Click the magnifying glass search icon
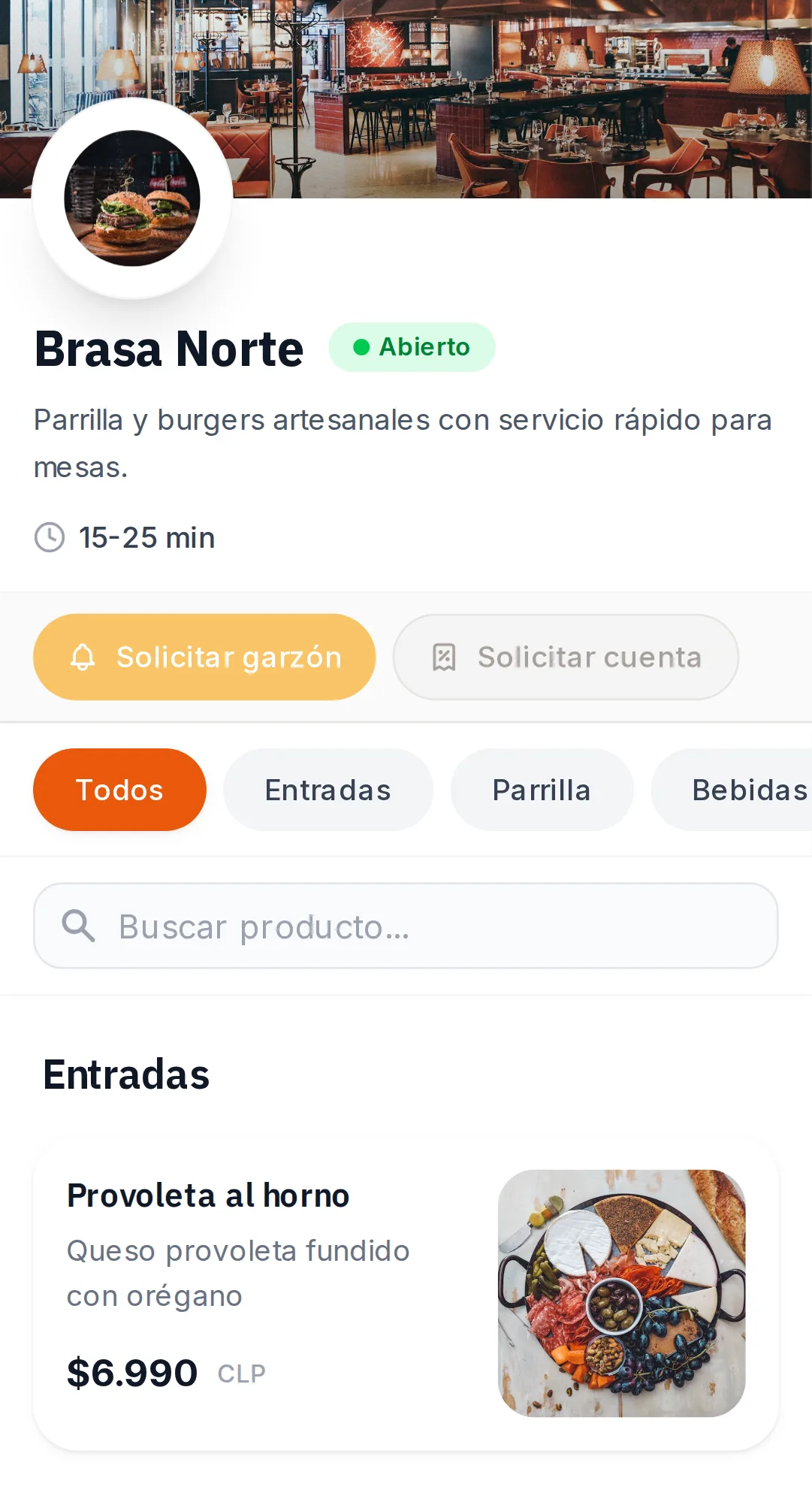 coord(80,926)
